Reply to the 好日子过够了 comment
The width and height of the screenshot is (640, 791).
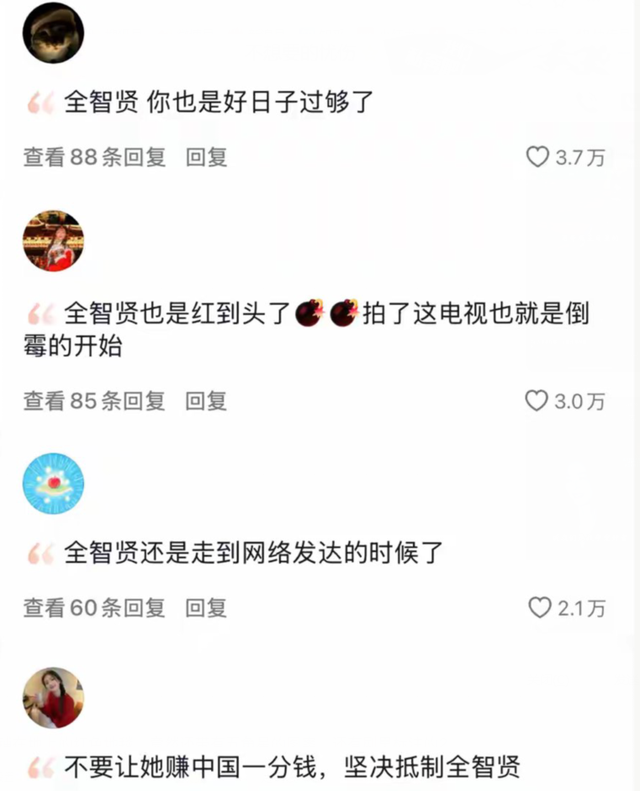[207, 157]
